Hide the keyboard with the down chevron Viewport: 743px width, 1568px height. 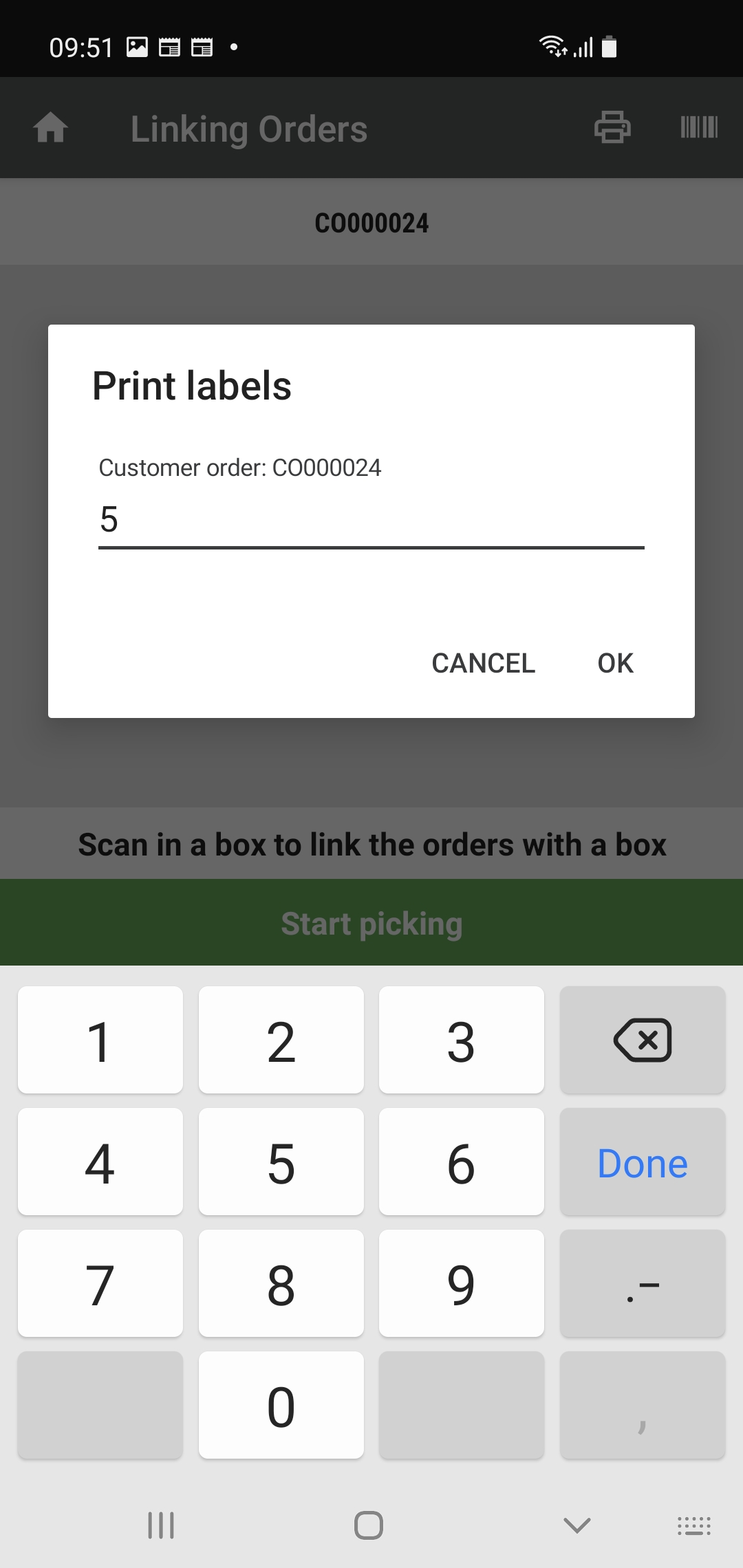click(577, 1525)
